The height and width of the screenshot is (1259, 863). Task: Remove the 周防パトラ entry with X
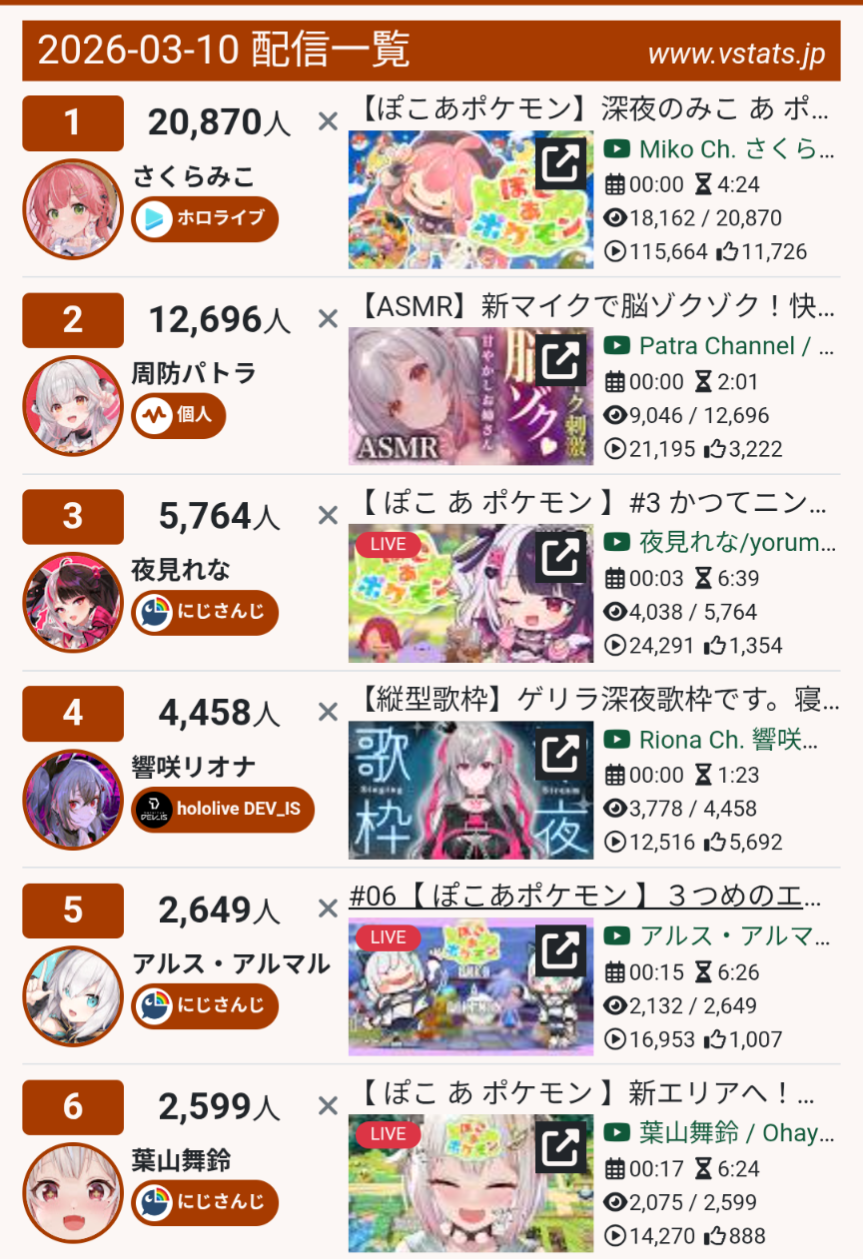pyautogui.click(x=328, y=319)
